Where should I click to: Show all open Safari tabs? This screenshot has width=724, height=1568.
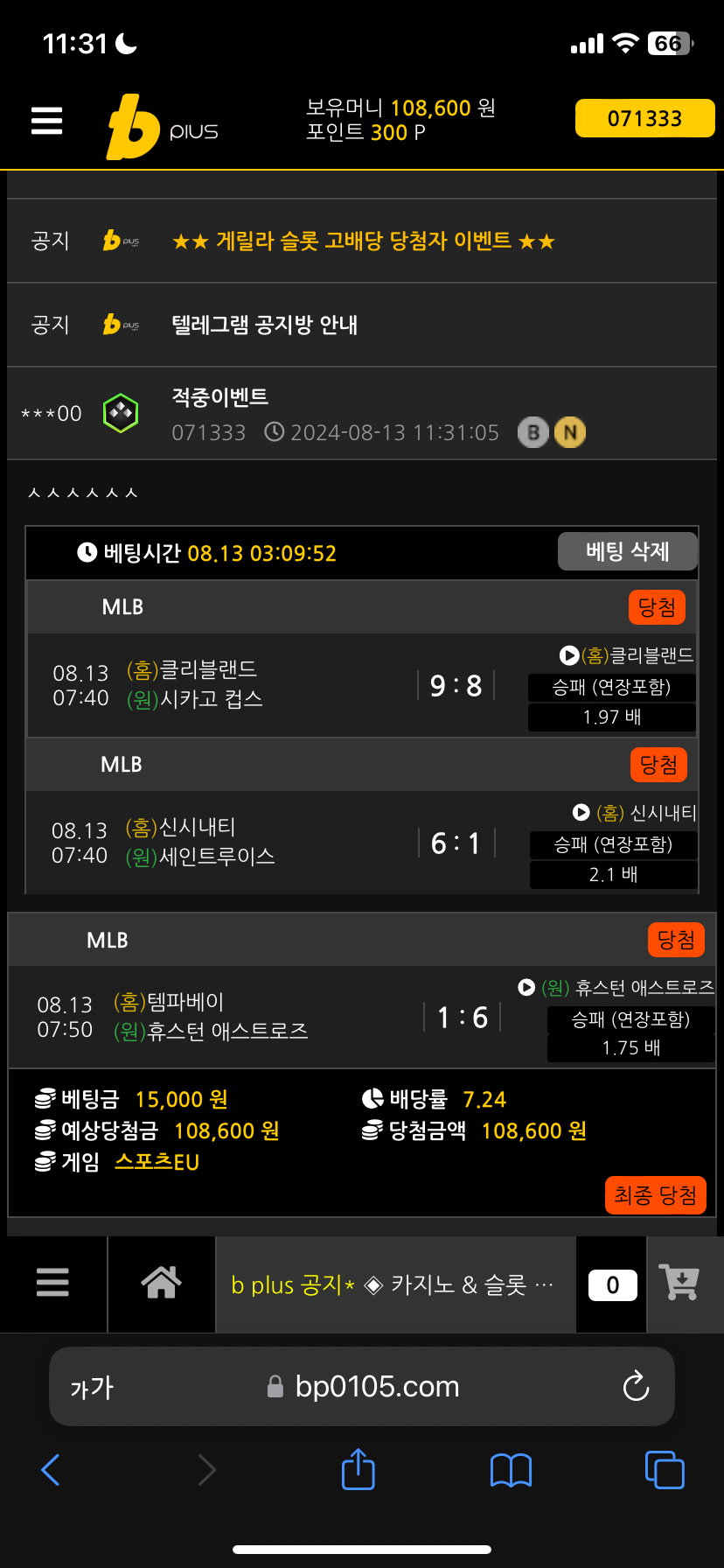click(665, 1469)
